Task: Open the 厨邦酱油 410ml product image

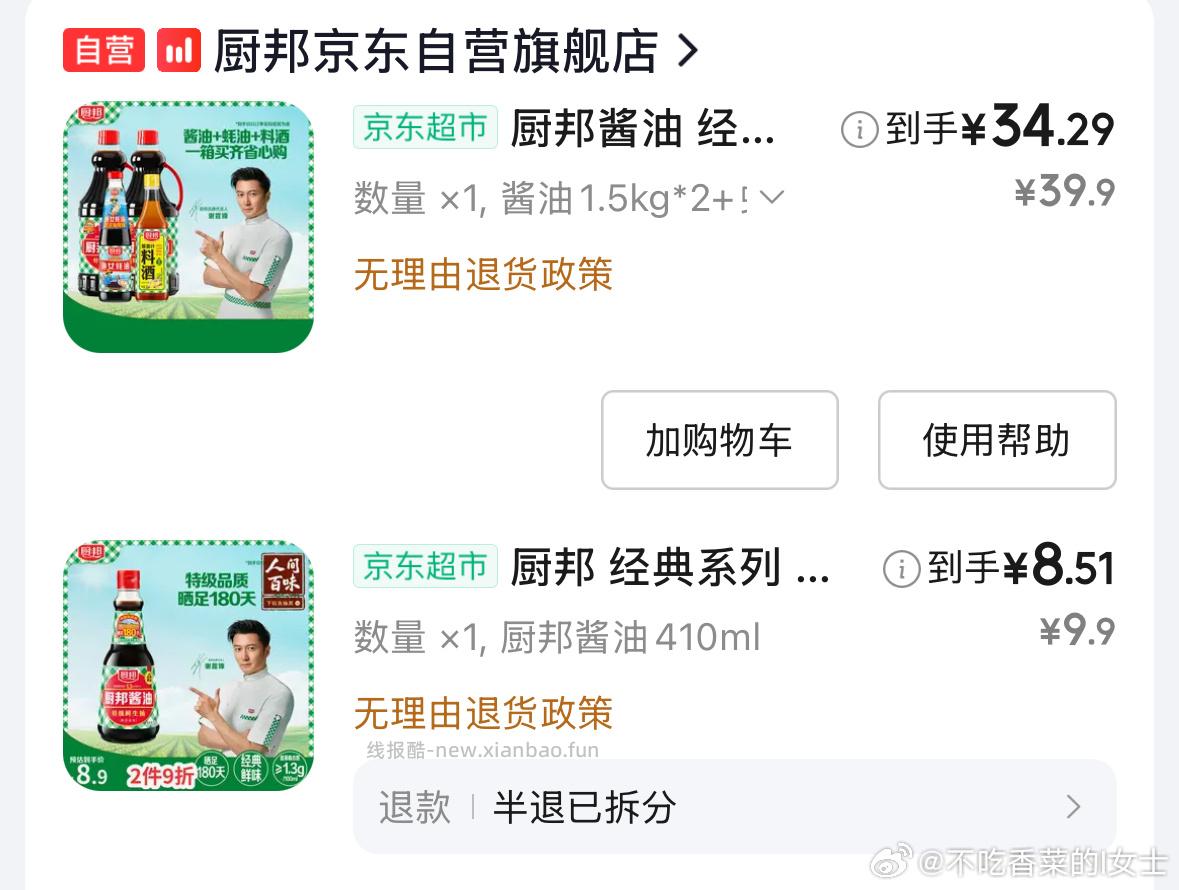Action: (x=188, y=665)
